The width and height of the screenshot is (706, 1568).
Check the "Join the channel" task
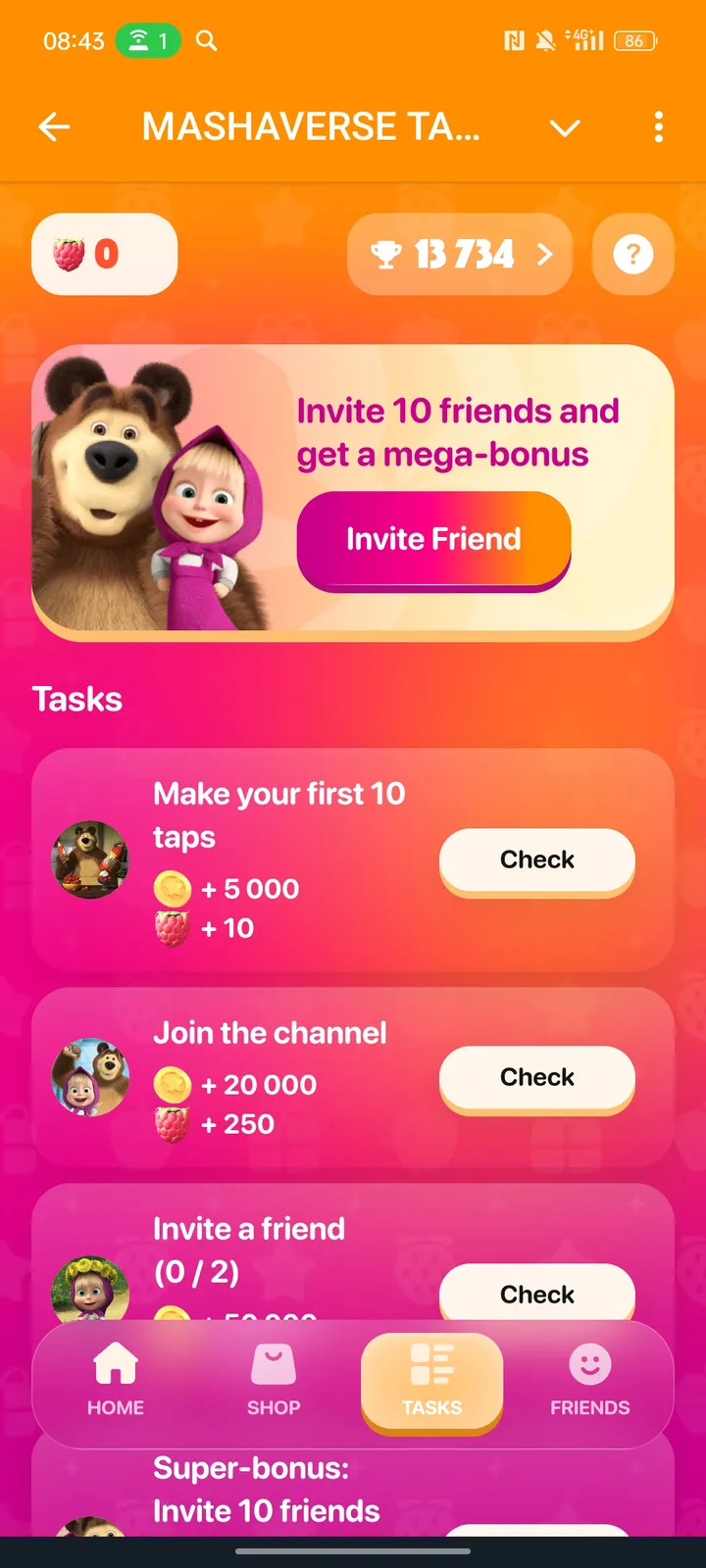[x=536, y=1078]
